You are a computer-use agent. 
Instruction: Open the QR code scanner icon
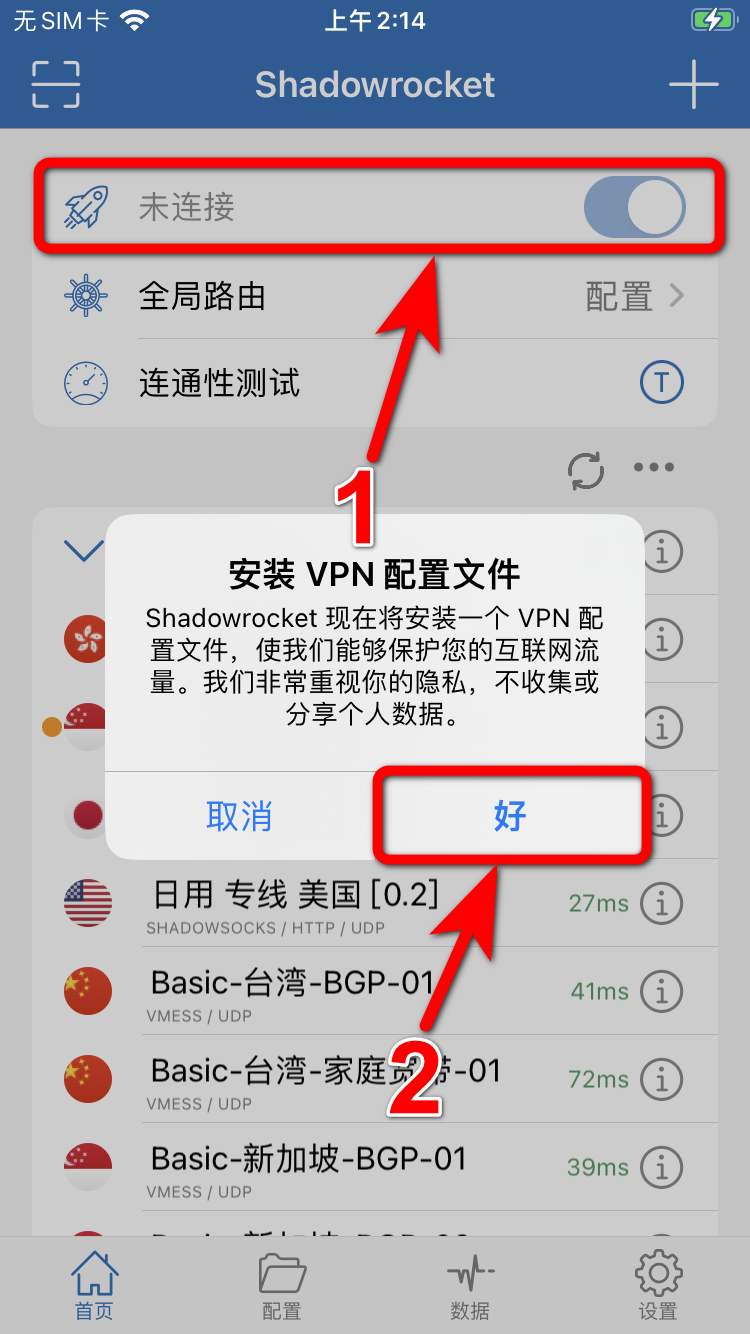click(56, 84)
